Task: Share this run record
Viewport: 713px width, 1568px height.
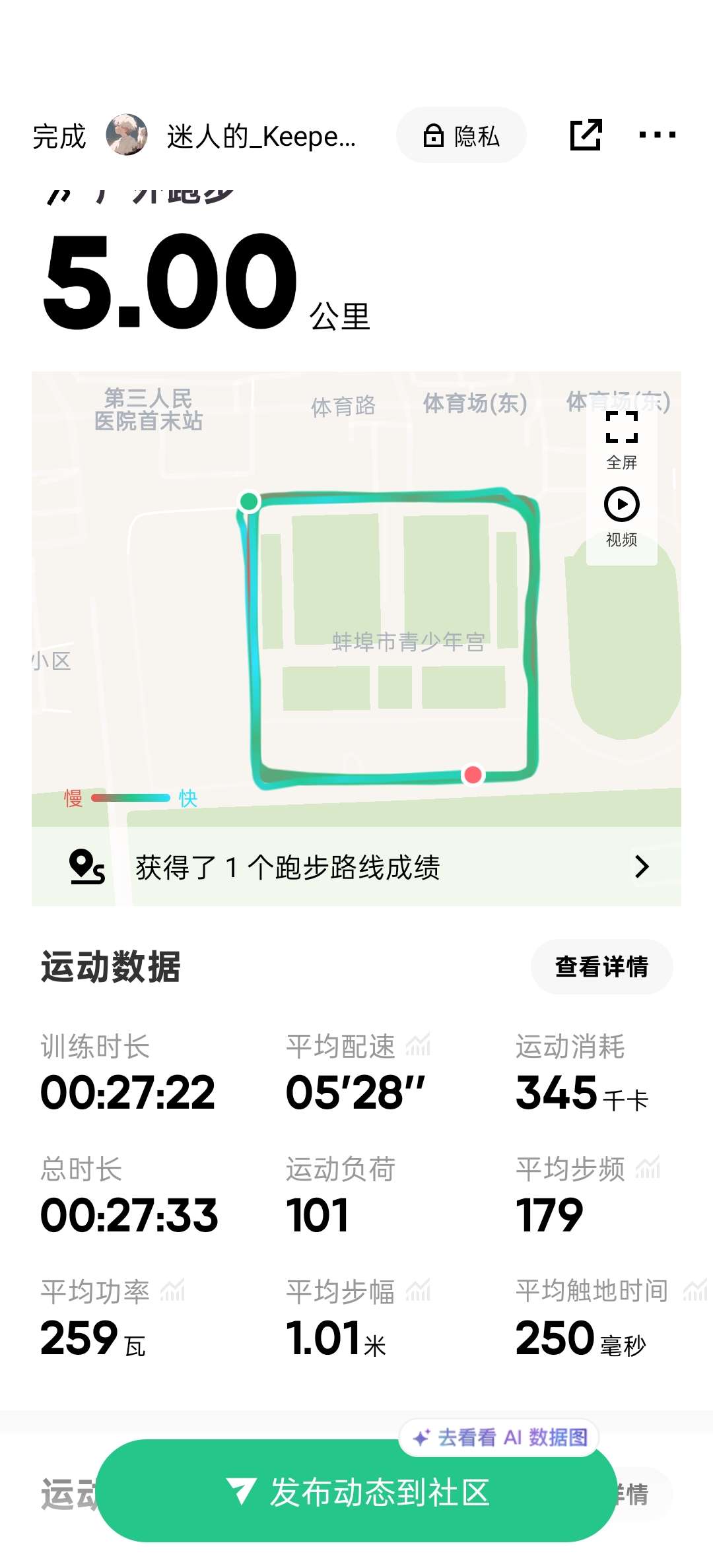Action: pyautogui.click(x=586, y=135)
